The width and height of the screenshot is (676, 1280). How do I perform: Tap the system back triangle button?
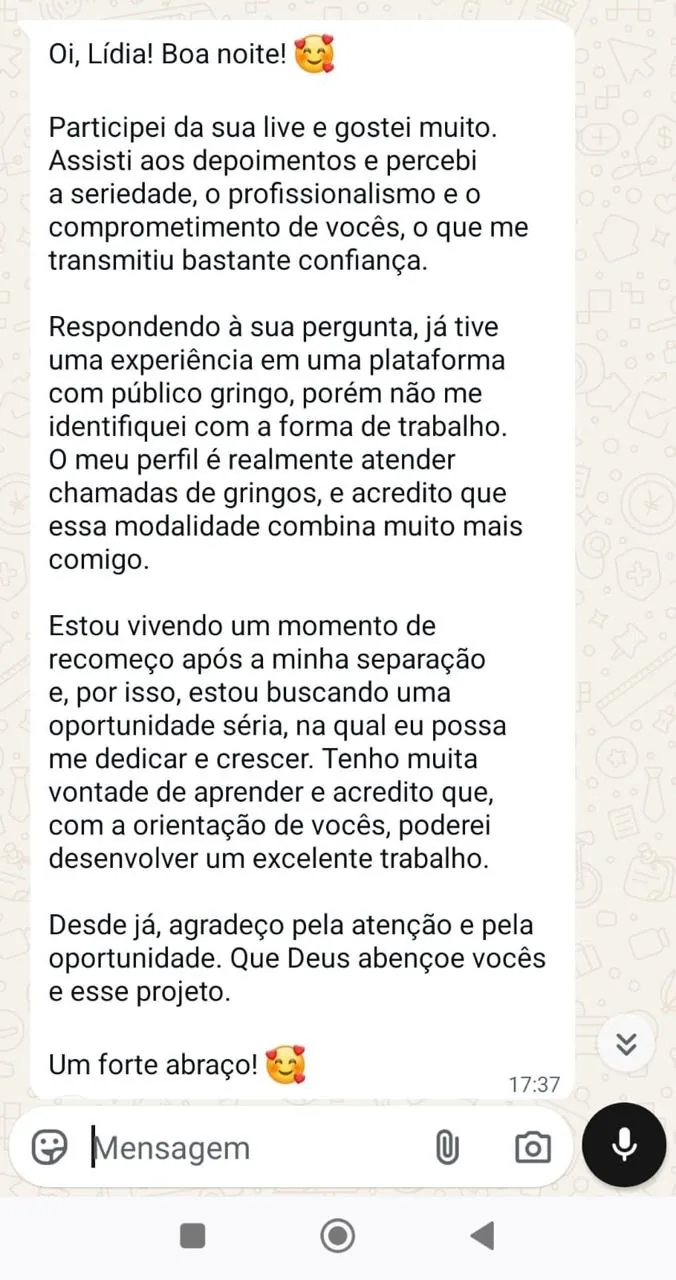[x=482, y=1236]
